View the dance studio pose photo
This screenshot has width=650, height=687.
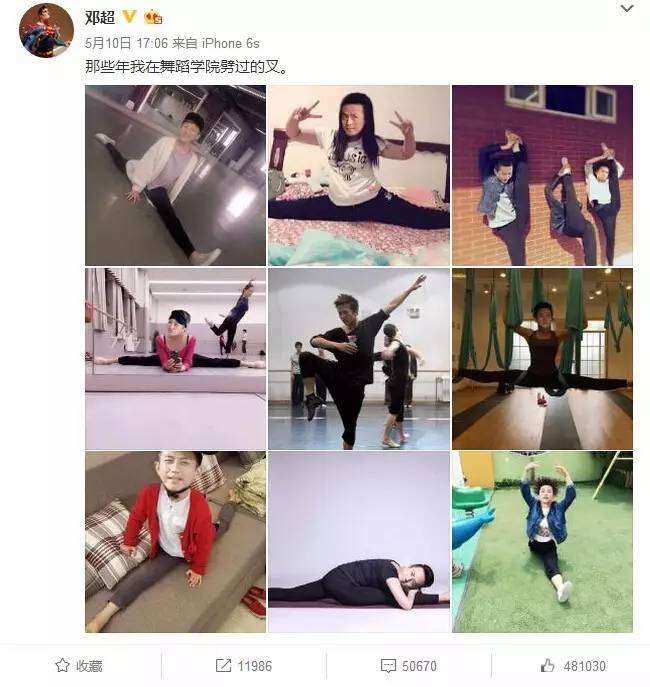pos(358,358)
